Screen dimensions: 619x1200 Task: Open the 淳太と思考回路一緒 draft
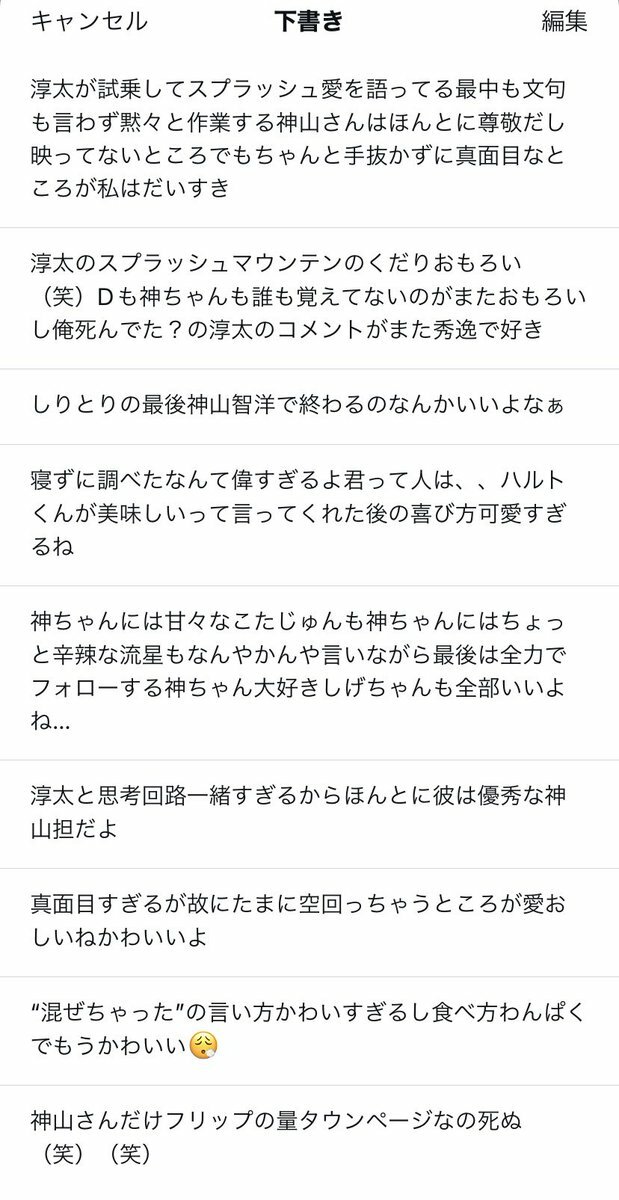point(309,813)
